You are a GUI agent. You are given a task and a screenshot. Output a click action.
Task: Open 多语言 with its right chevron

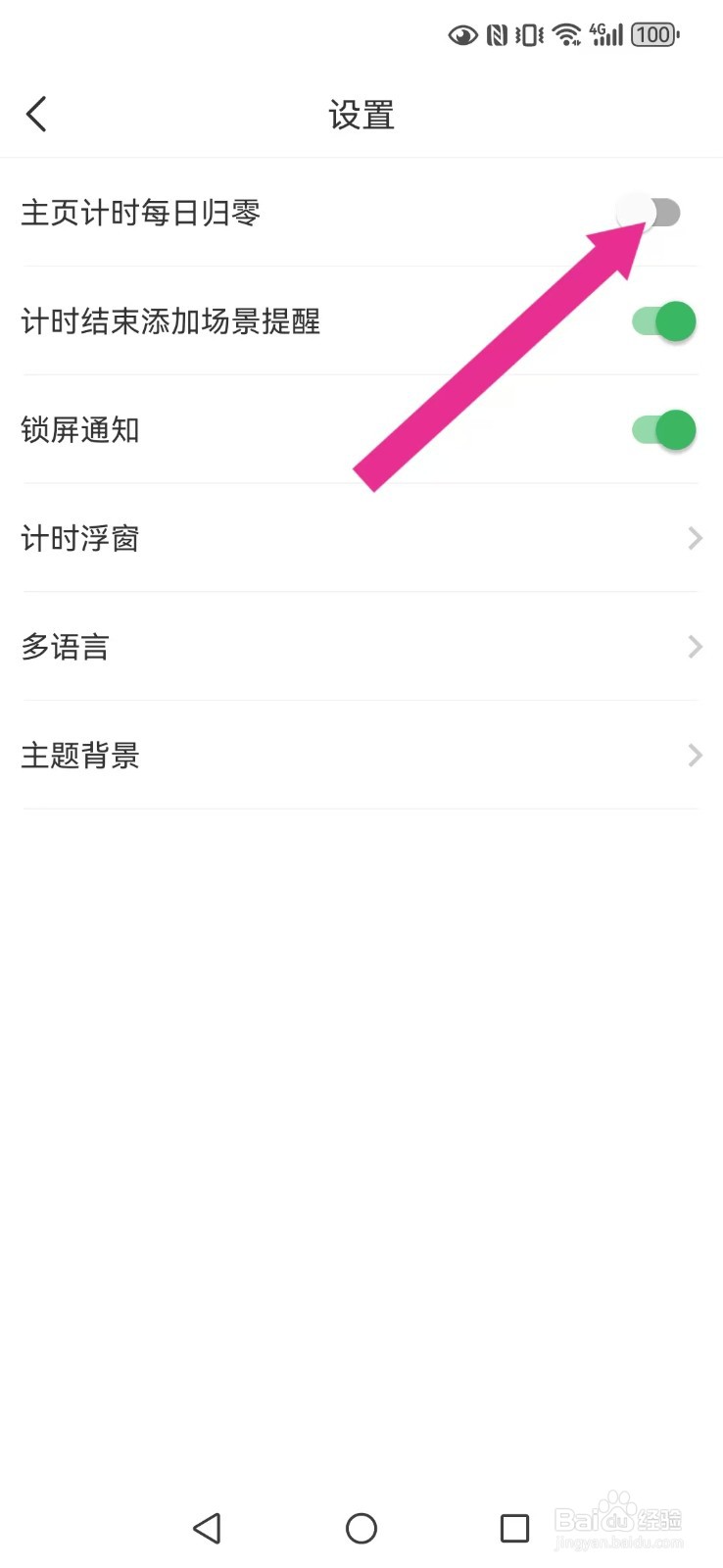696,647
